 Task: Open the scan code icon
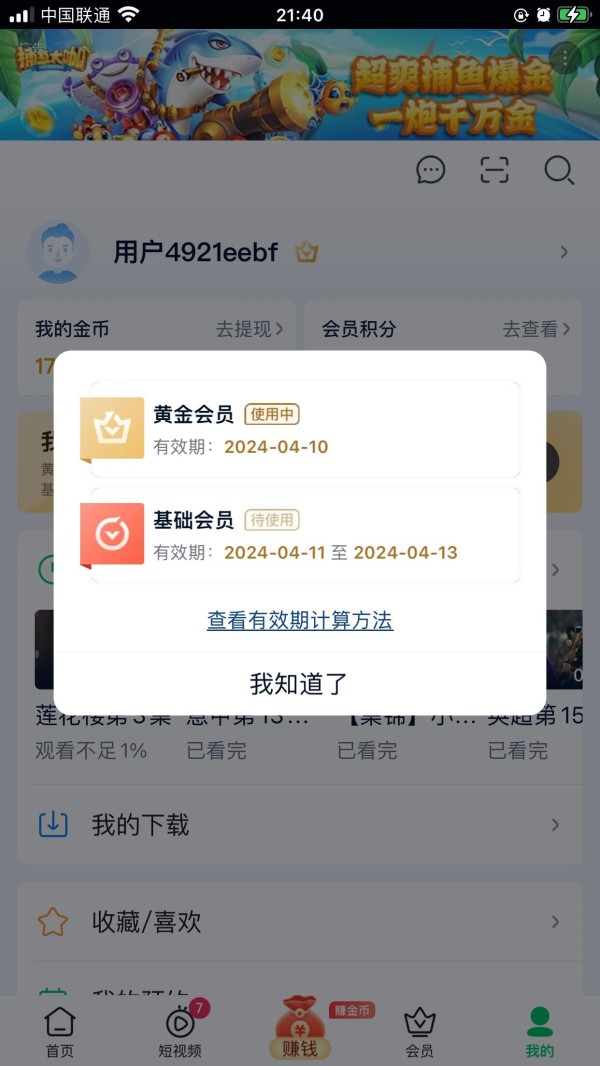[x=494, y=170]
